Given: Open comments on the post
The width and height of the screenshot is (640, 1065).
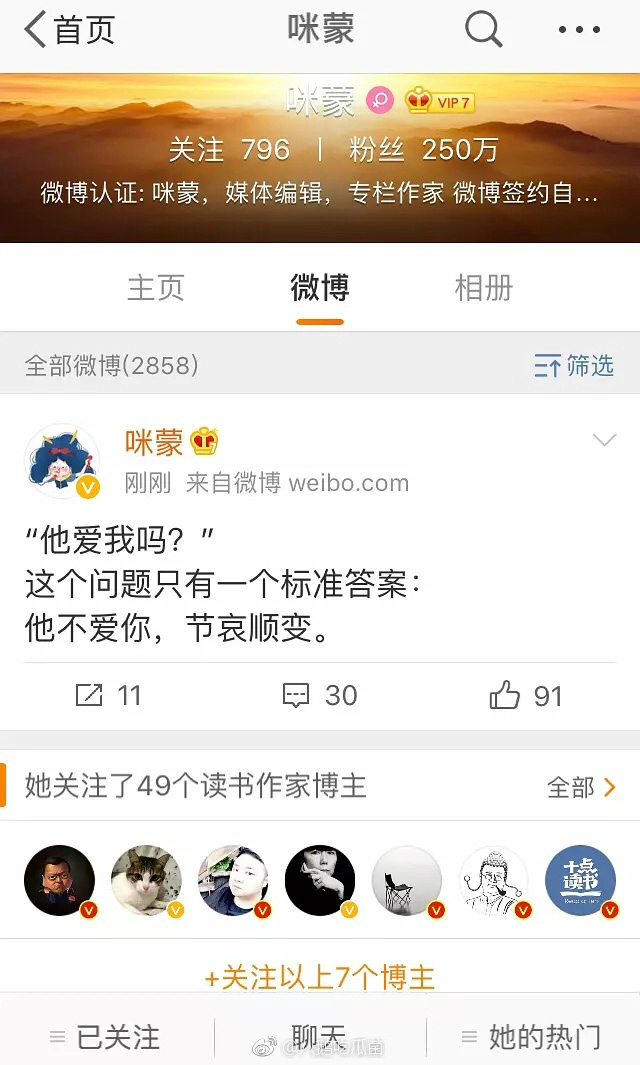Looking at the screenshot, I should point(320,695).
